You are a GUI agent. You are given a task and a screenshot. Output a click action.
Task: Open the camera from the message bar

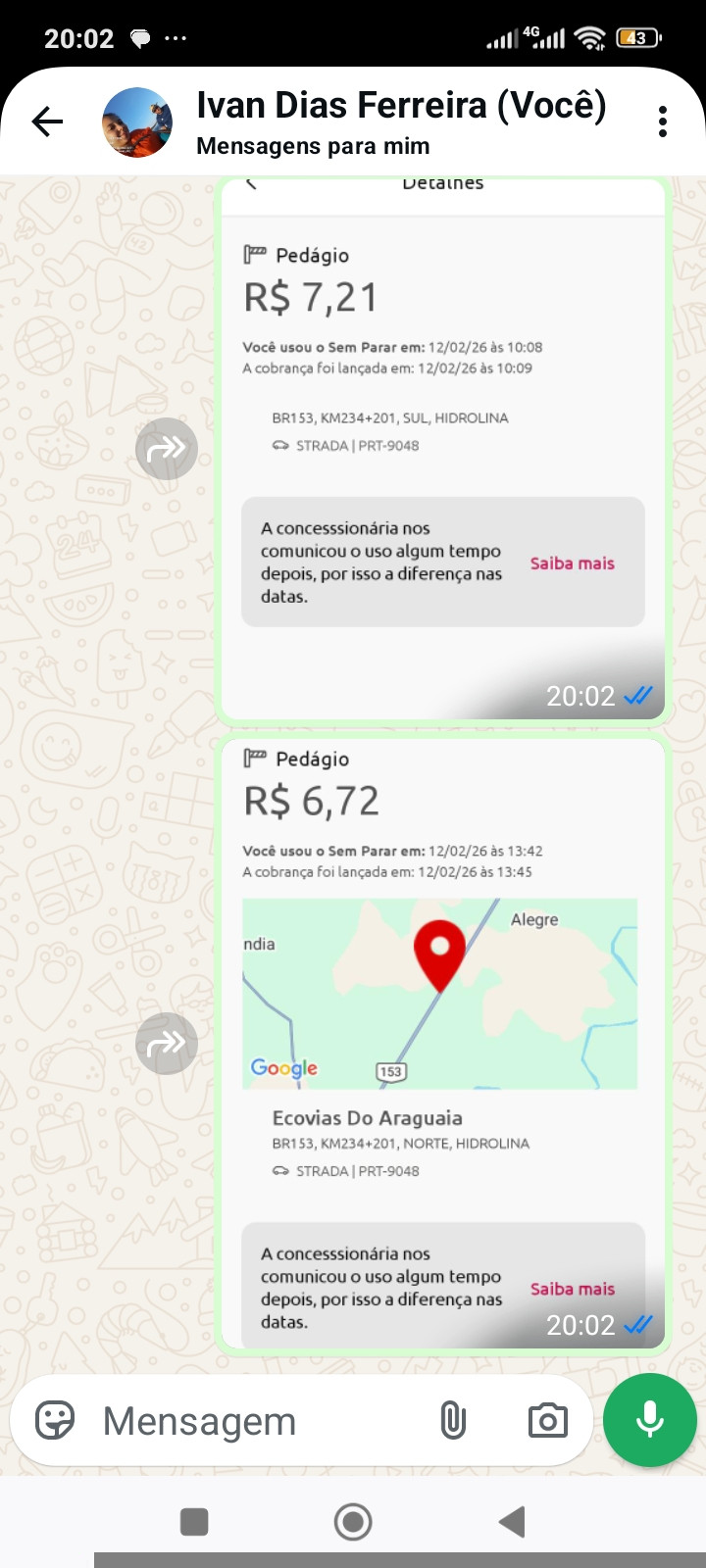coord(547,1420)
